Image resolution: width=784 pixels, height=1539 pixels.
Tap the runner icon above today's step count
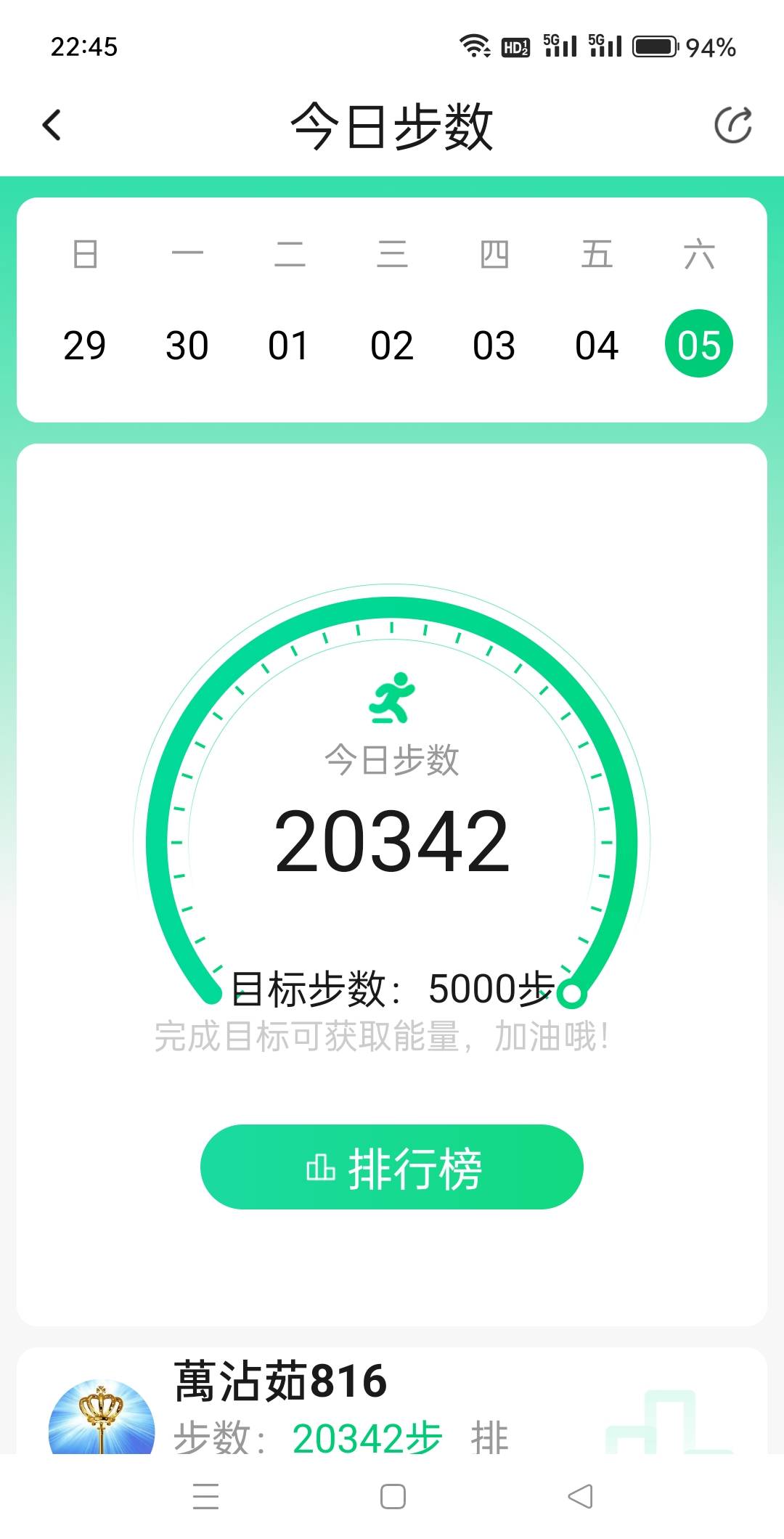click(392, 699)
